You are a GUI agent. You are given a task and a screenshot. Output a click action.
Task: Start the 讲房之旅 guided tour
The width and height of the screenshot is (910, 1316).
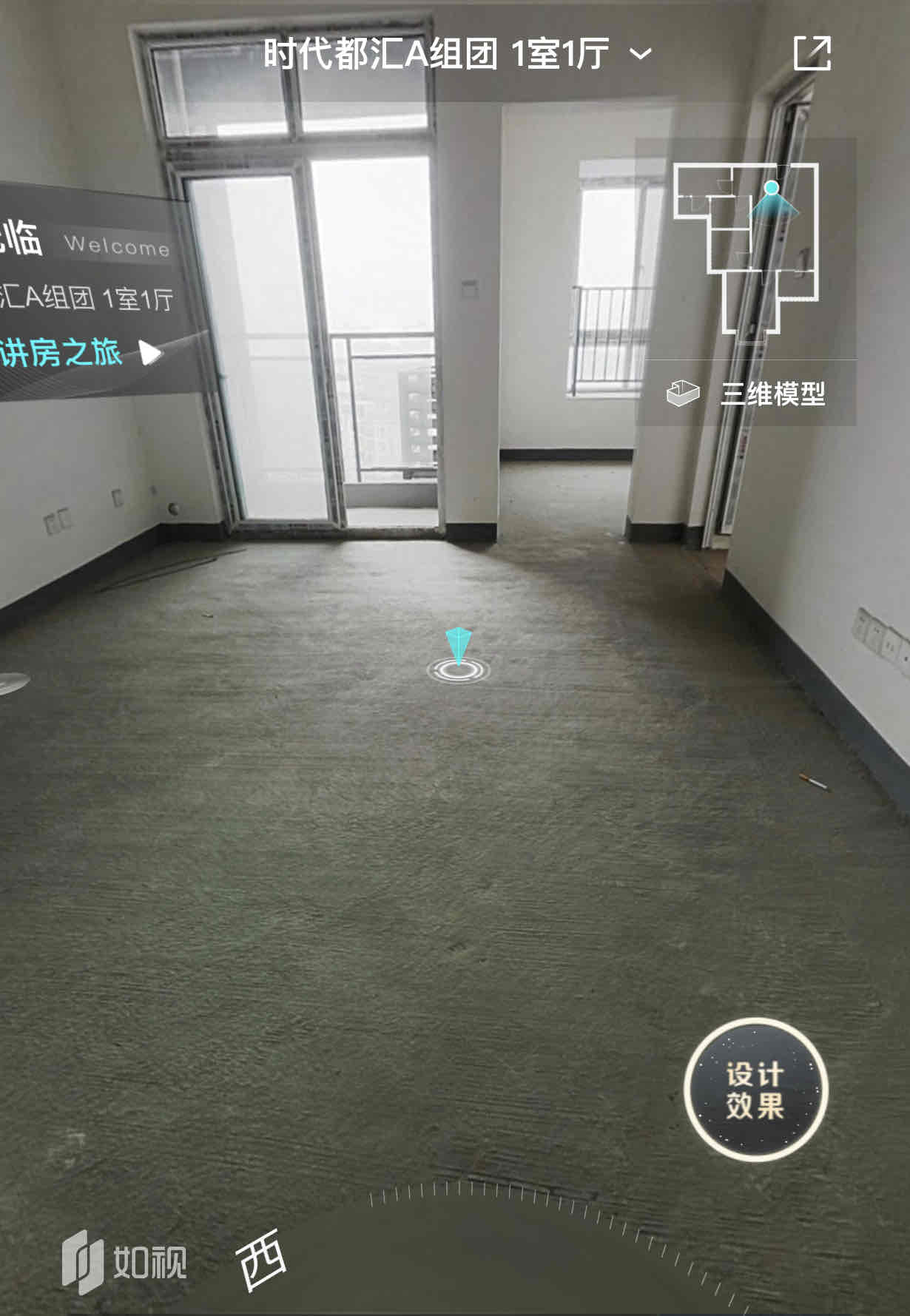click(x=81, y=353)
